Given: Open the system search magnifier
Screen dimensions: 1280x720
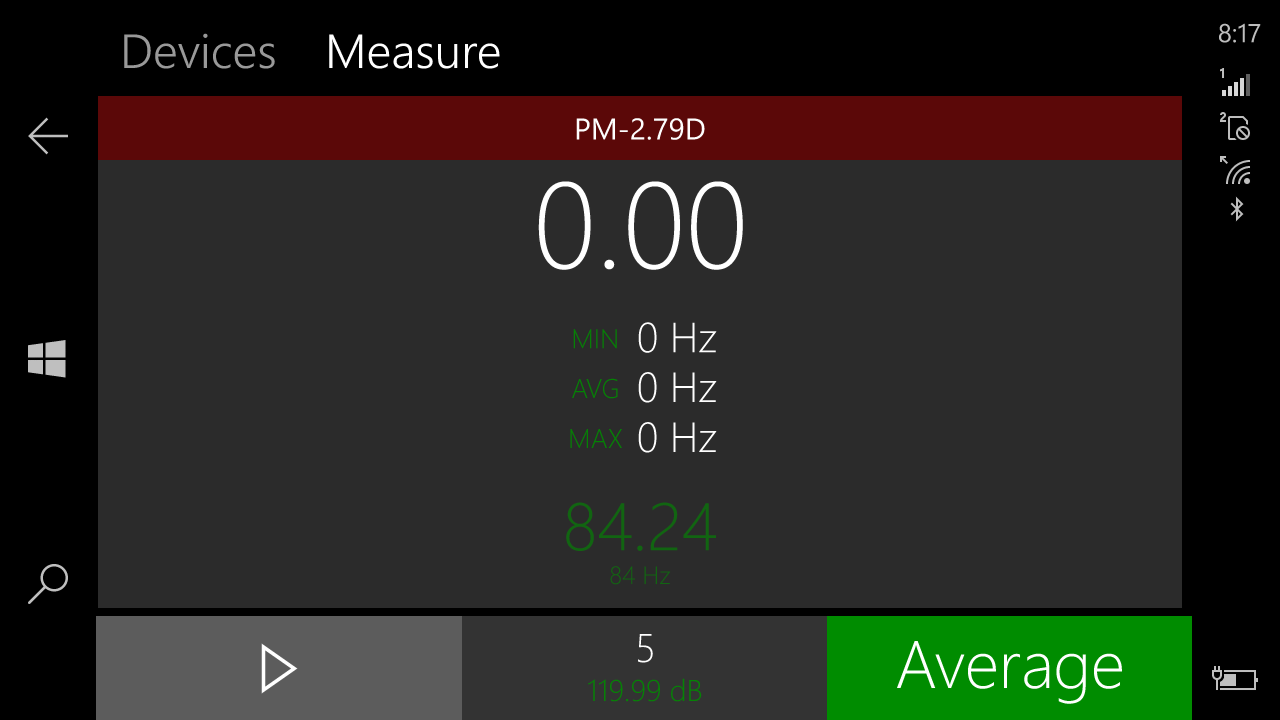Looking at the screenshot, I should tap(47, 583).
